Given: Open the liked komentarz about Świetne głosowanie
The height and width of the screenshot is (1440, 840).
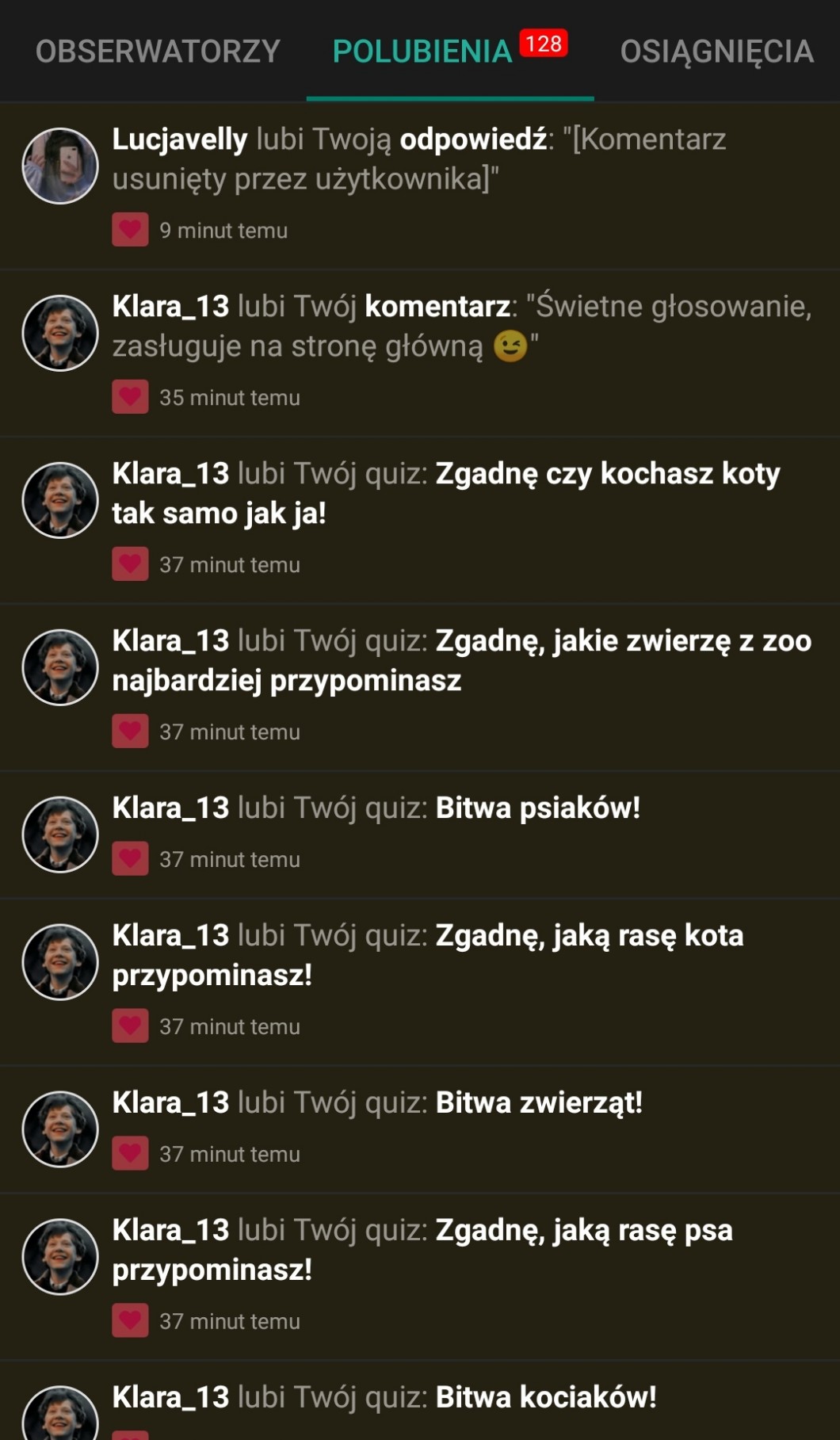Looking at the screenshot, I should click(437, 307).
